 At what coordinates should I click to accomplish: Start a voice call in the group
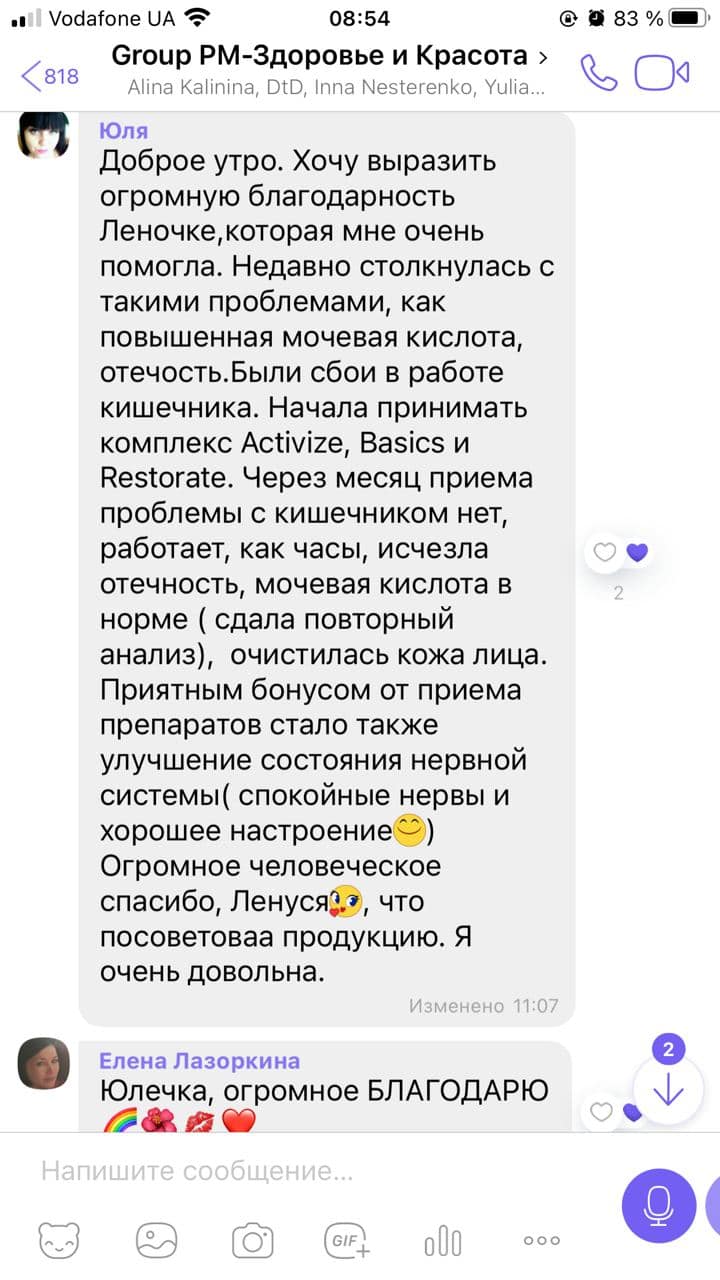pyautogui.click(x=599, y=73)
